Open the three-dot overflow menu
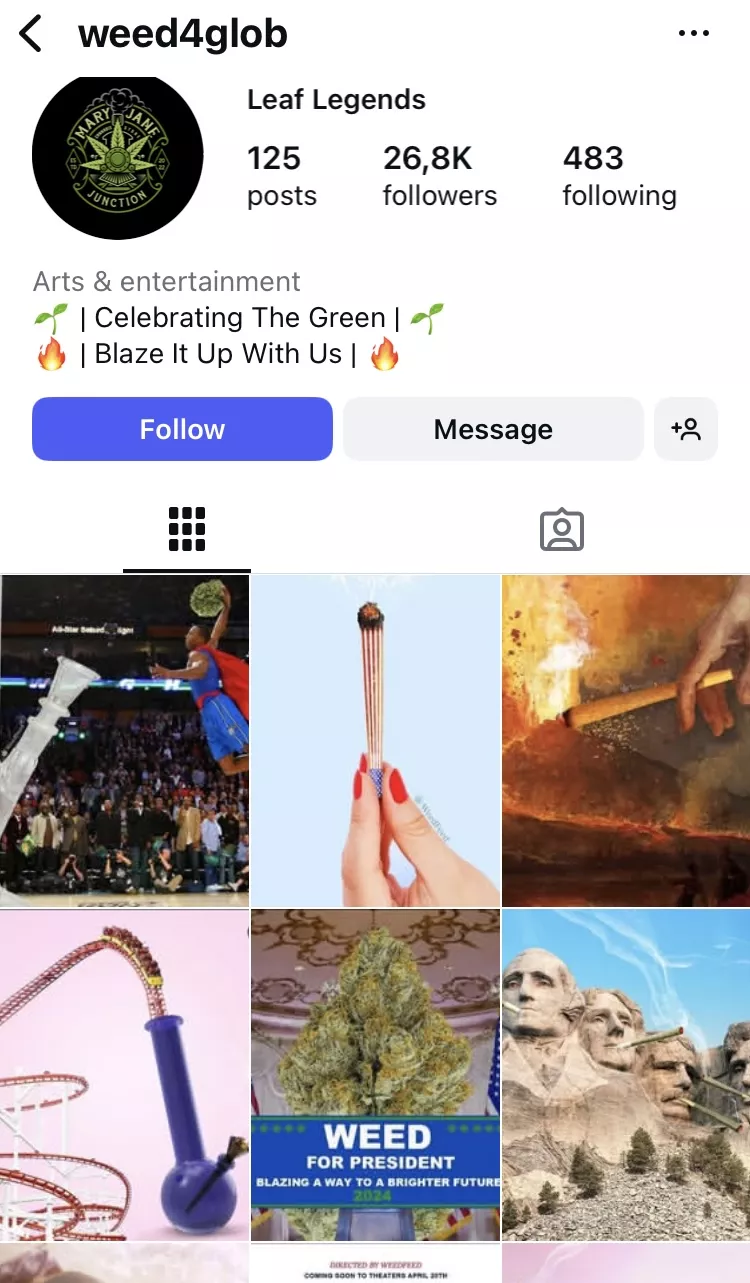The image size is (750, 1283). (x=693, y=34)
